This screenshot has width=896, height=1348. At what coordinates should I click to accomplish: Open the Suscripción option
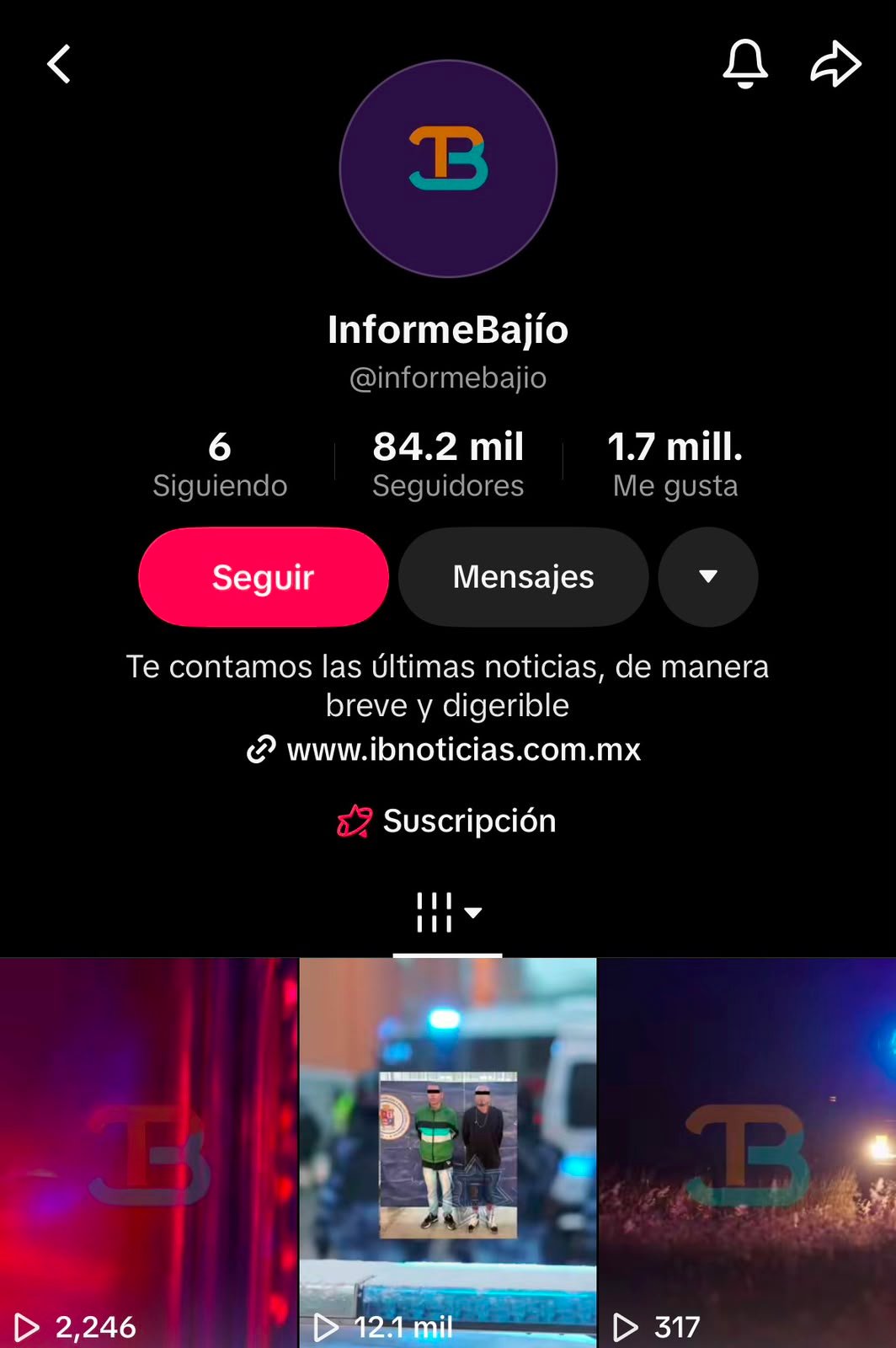pos(446,821)
